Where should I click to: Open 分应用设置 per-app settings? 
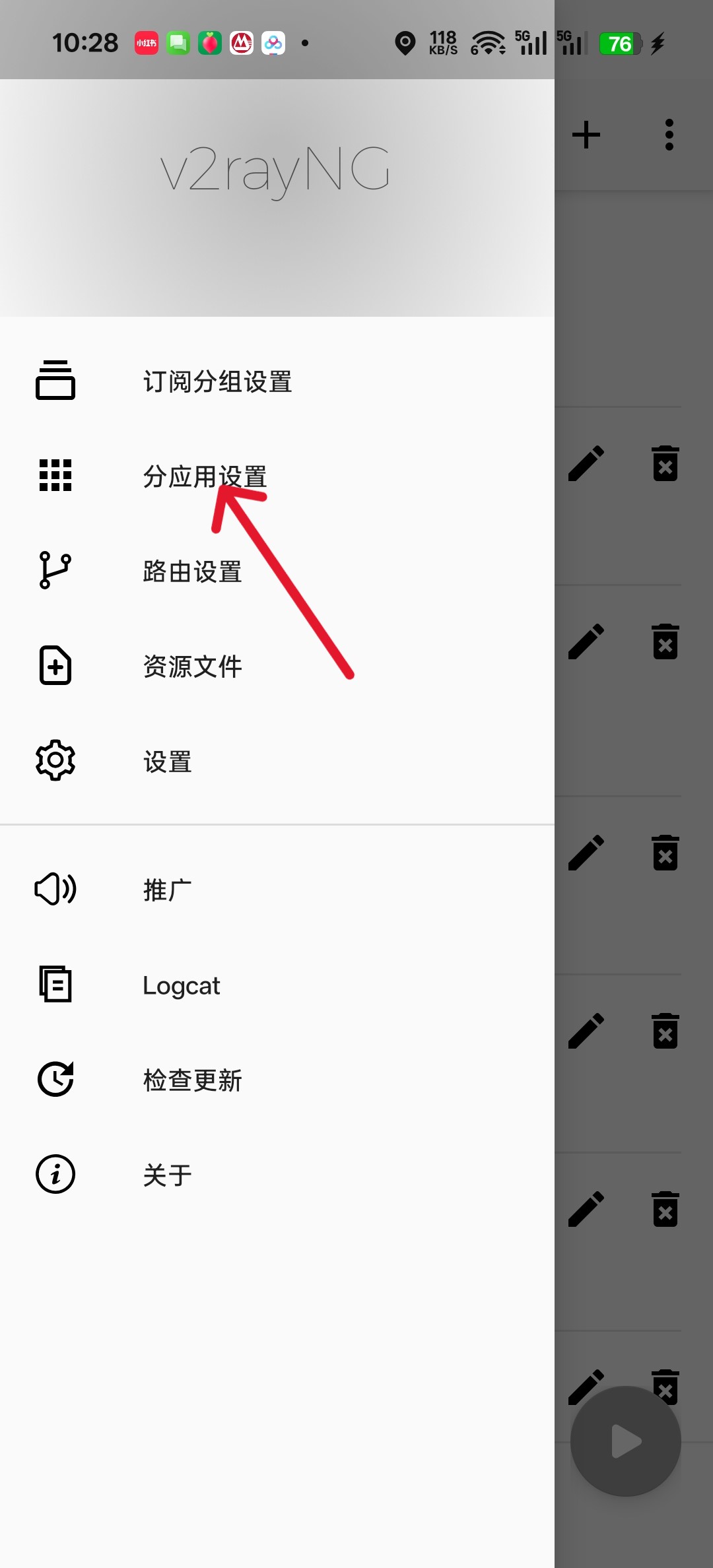tap(205, 476)
